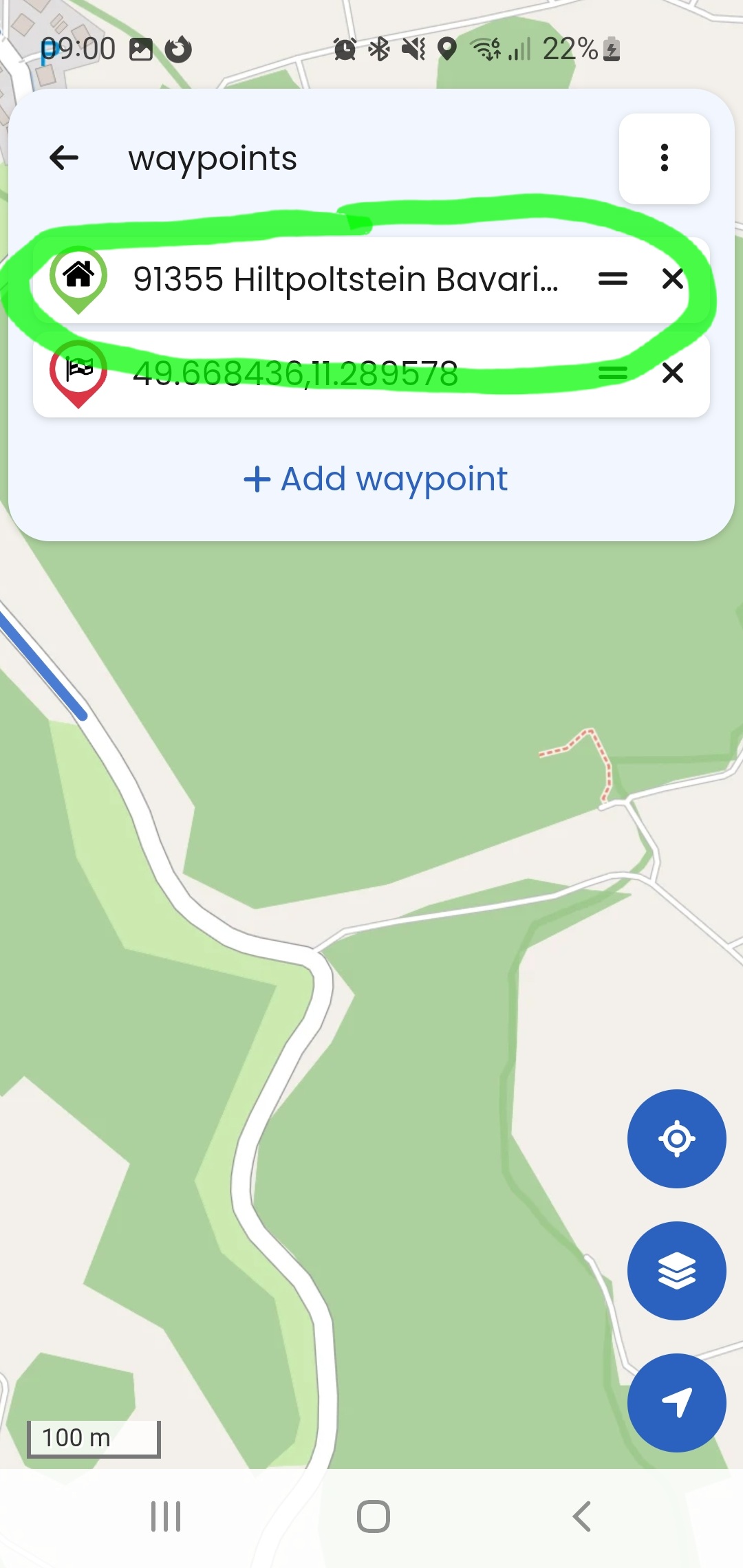This screenshot has width=743, height=1568.
Task: Tap the reorder handle of the Hiltpoltstein waypoint
Action: pos(612,279)
